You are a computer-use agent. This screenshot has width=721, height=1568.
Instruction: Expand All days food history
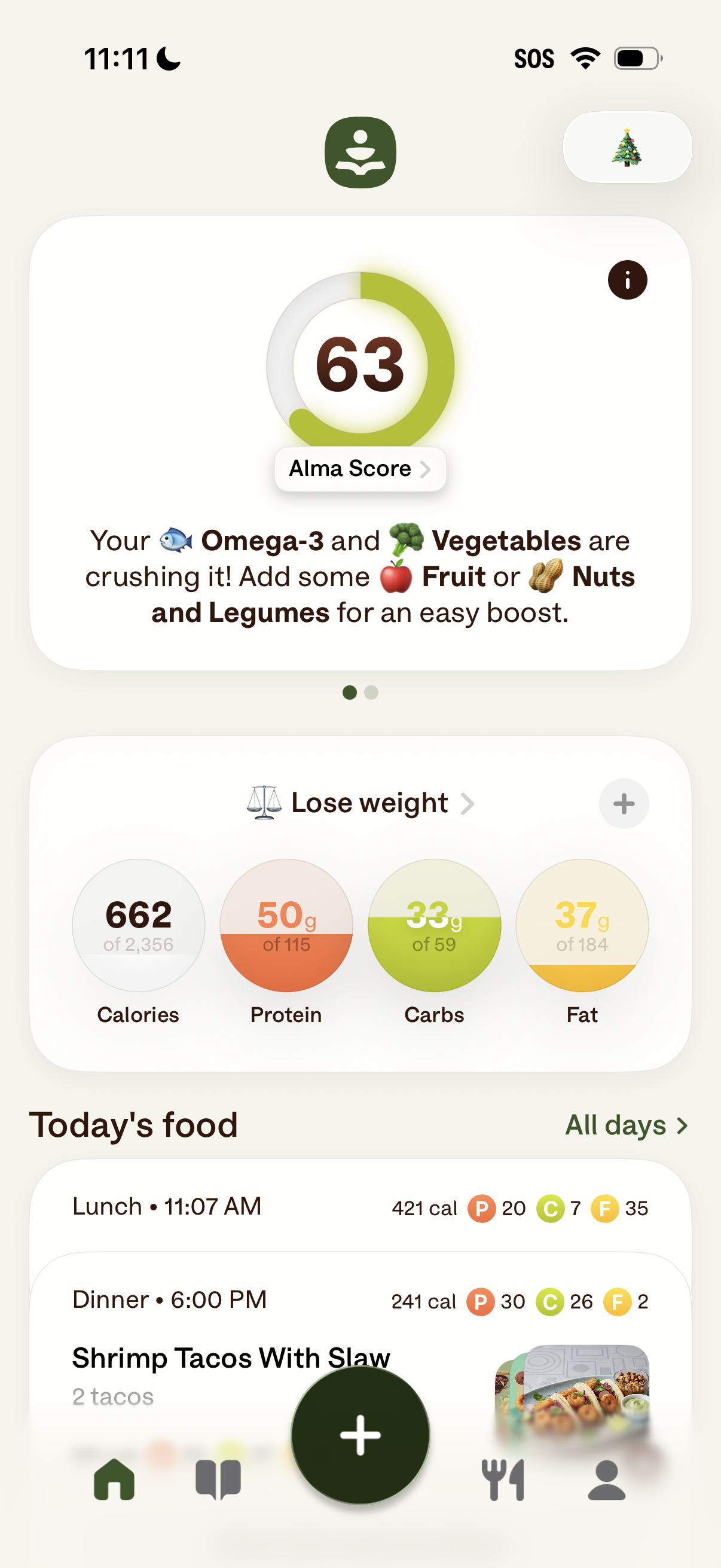pos(627,1125)
